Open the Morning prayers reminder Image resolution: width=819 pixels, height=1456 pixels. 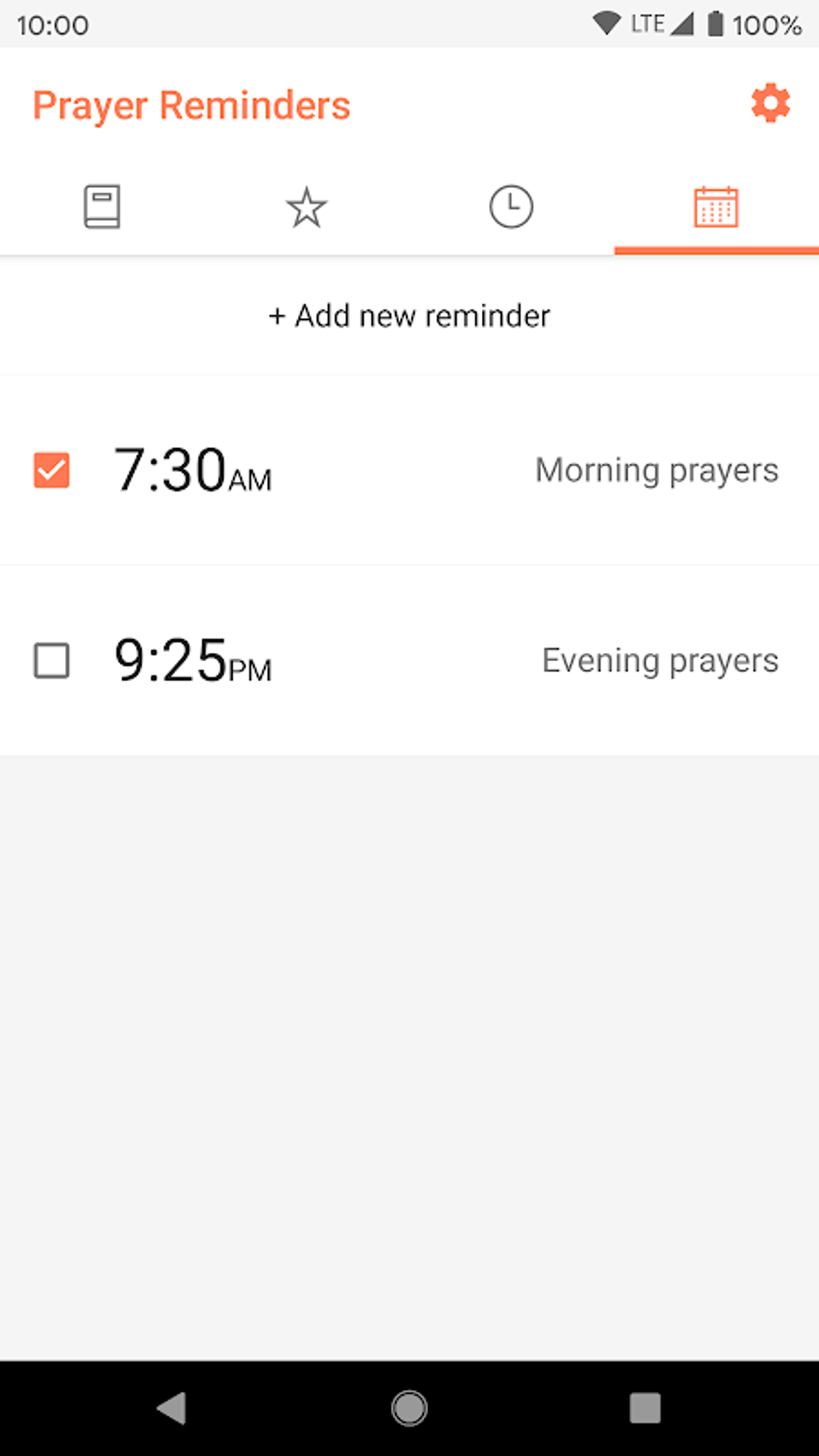click(656, 471)
